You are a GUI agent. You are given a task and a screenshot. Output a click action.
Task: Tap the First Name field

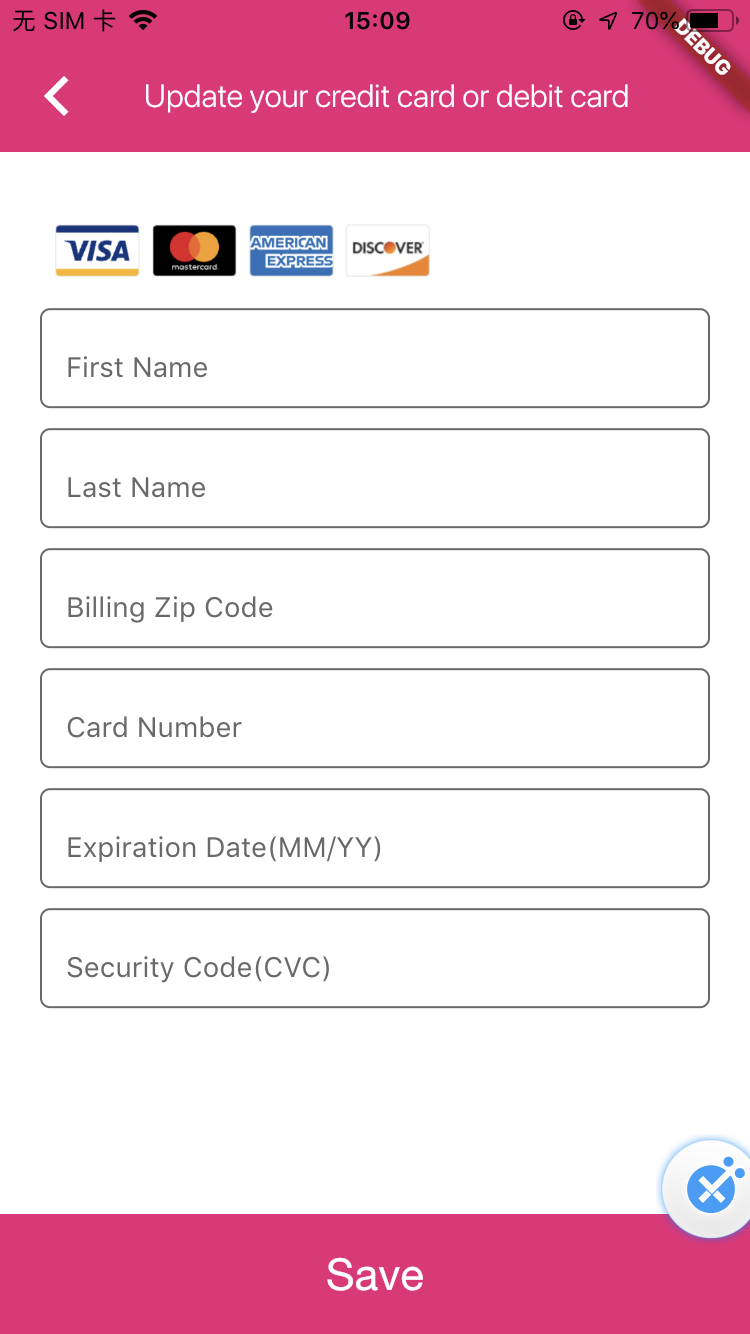point(375,358)
